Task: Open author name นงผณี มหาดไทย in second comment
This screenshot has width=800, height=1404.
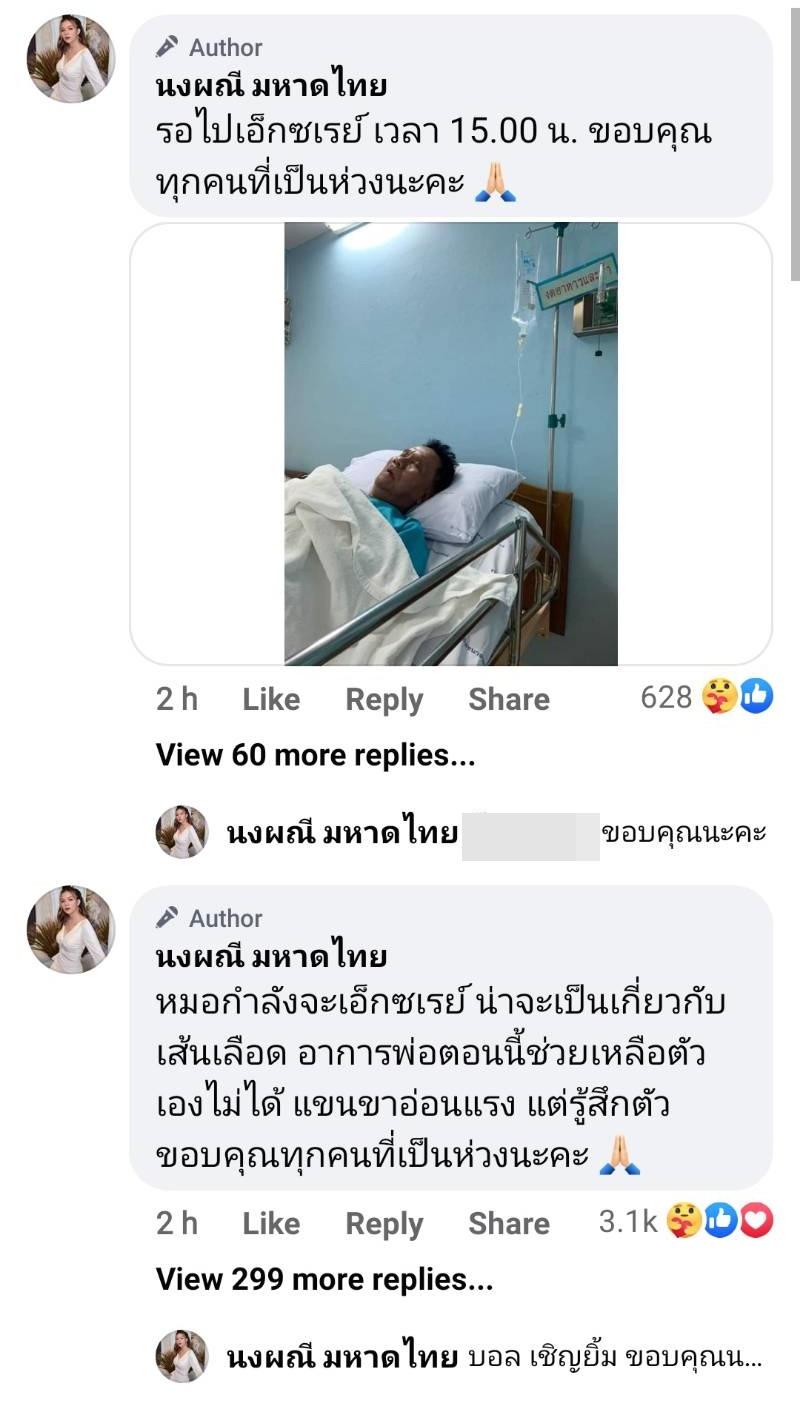Action: pyautogui.click(x=271, y=957)
